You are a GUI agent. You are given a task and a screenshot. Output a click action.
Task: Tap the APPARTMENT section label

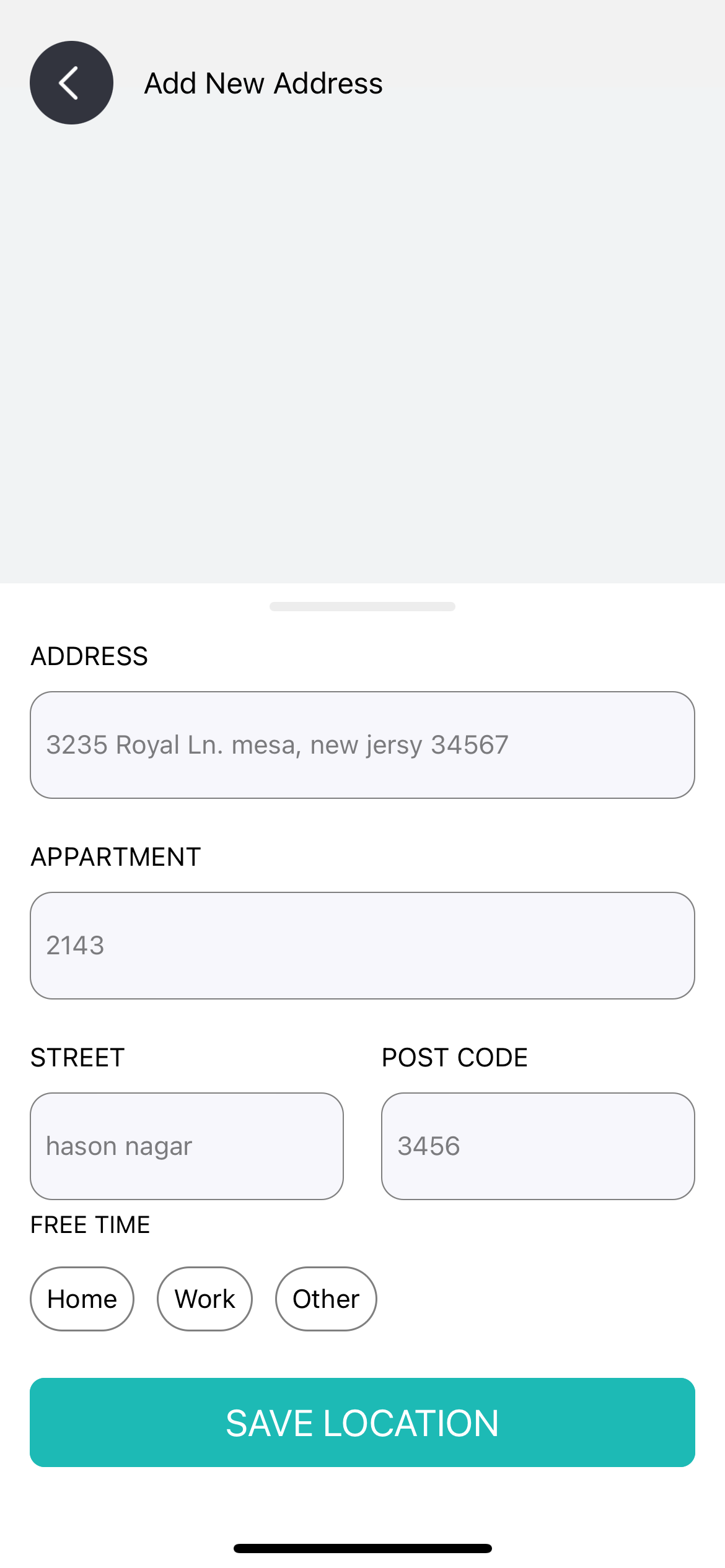coord(115,856)
